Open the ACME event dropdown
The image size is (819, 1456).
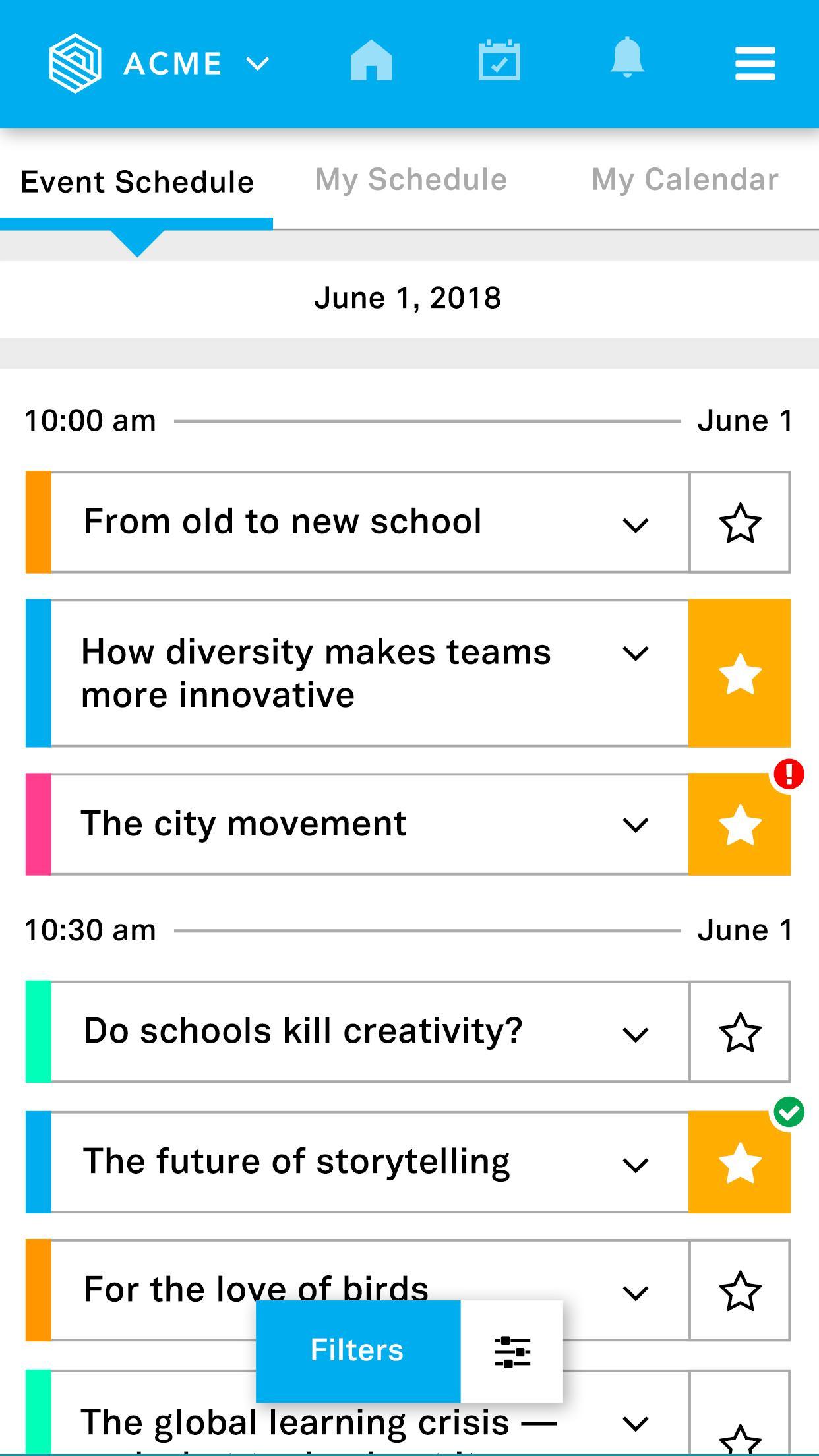click(257, 64)
